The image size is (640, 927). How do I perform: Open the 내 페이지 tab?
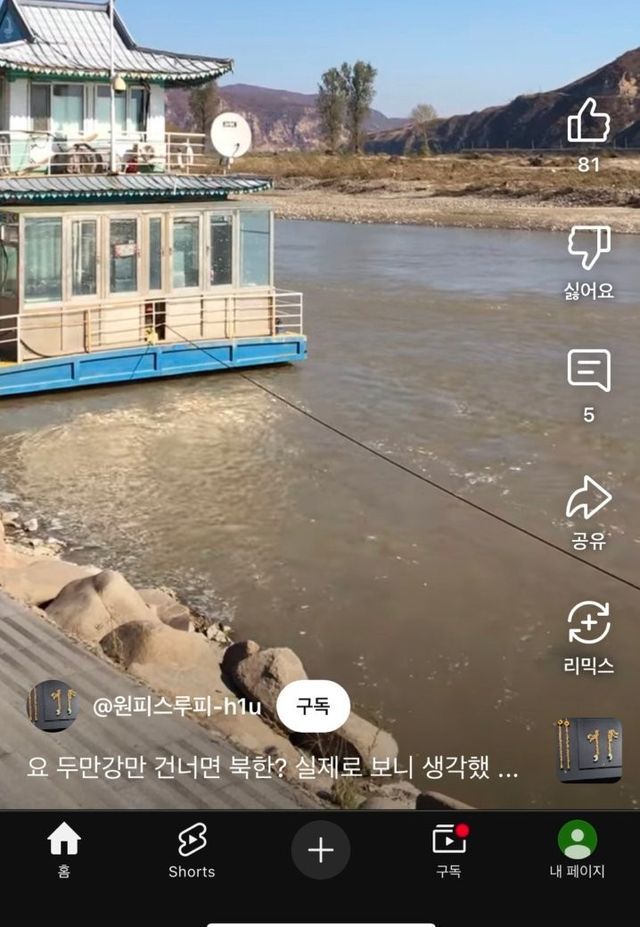(x=577, y=849)
